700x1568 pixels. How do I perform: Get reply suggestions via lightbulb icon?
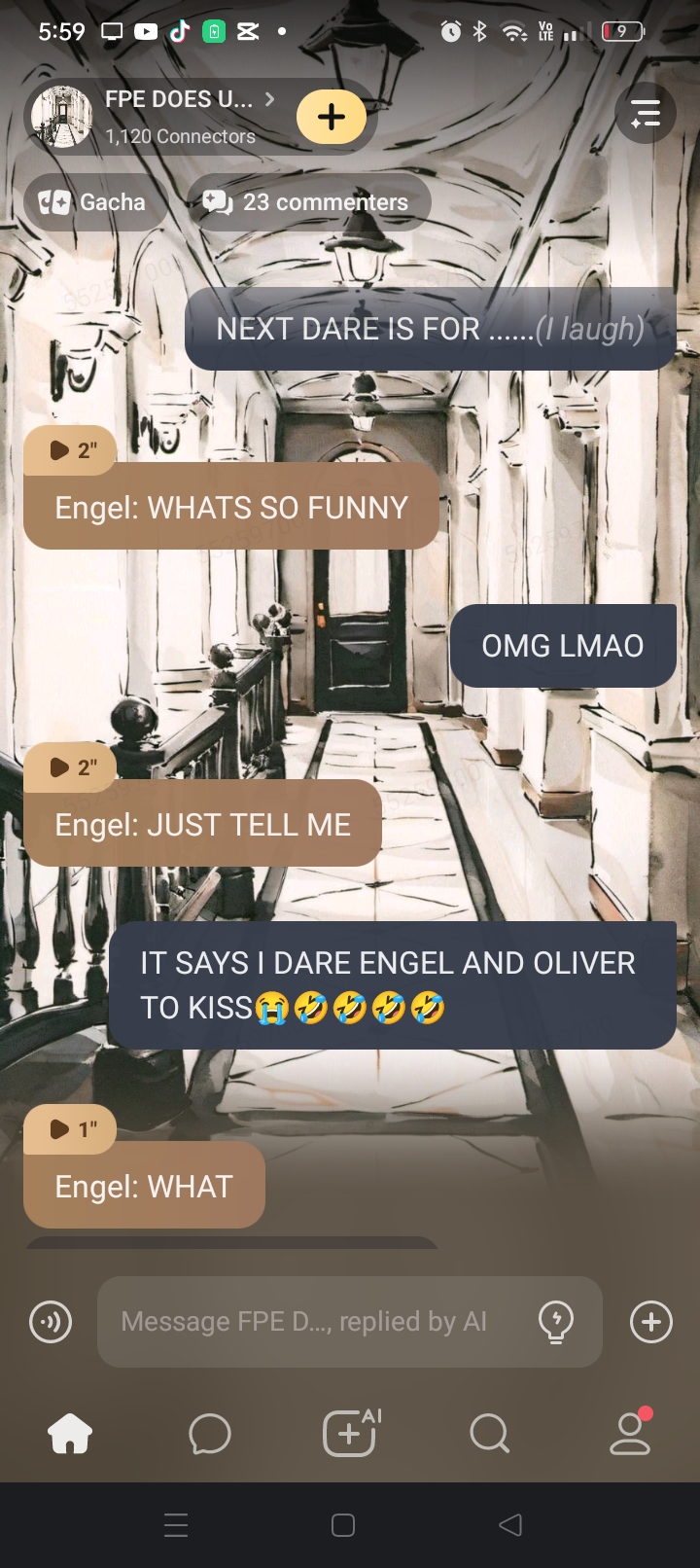coord(556,1322)
